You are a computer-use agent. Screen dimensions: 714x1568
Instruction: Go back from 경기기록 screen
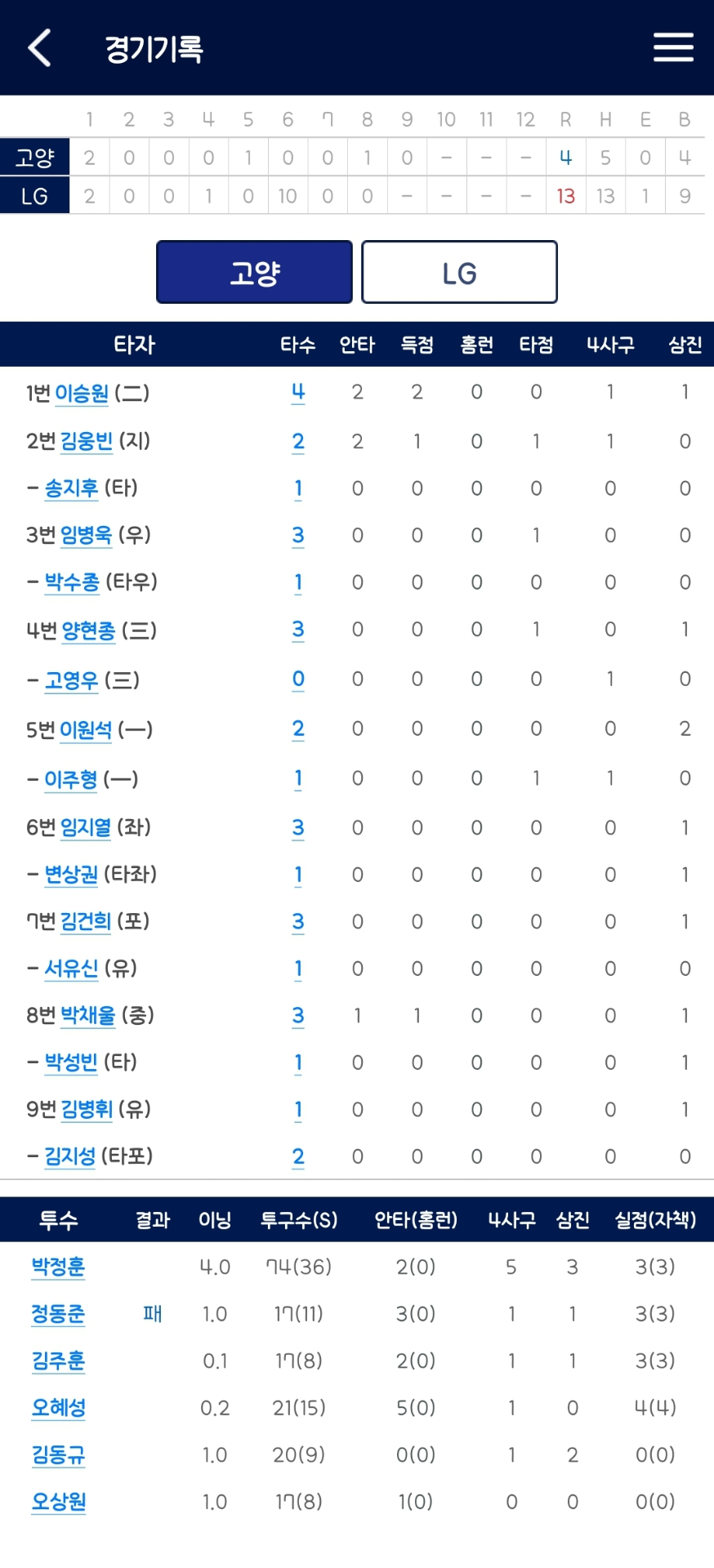point(40,47)
